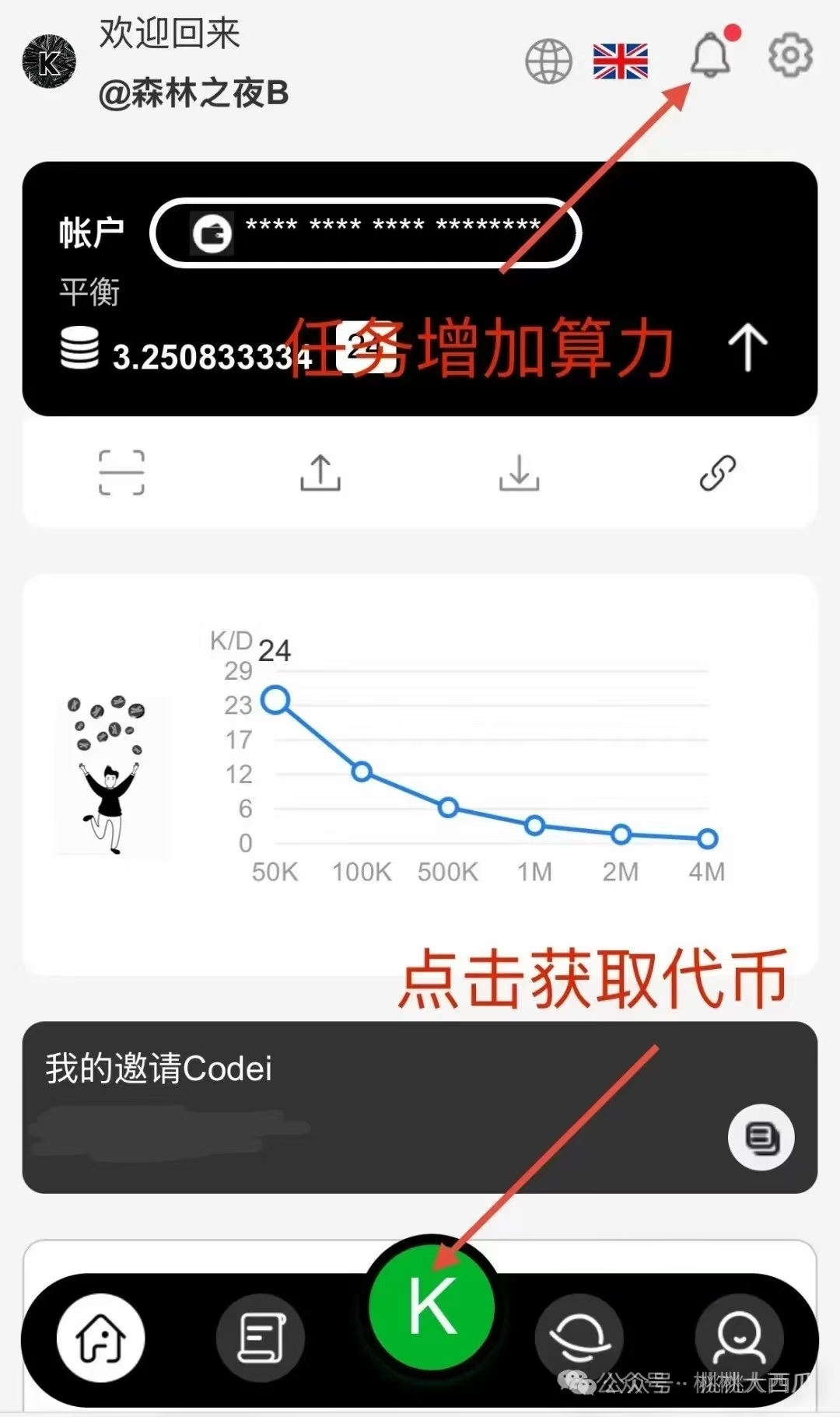Tap the up arrow on the balance card
The image size is (840, 1417).
click(x=747, y=348)
